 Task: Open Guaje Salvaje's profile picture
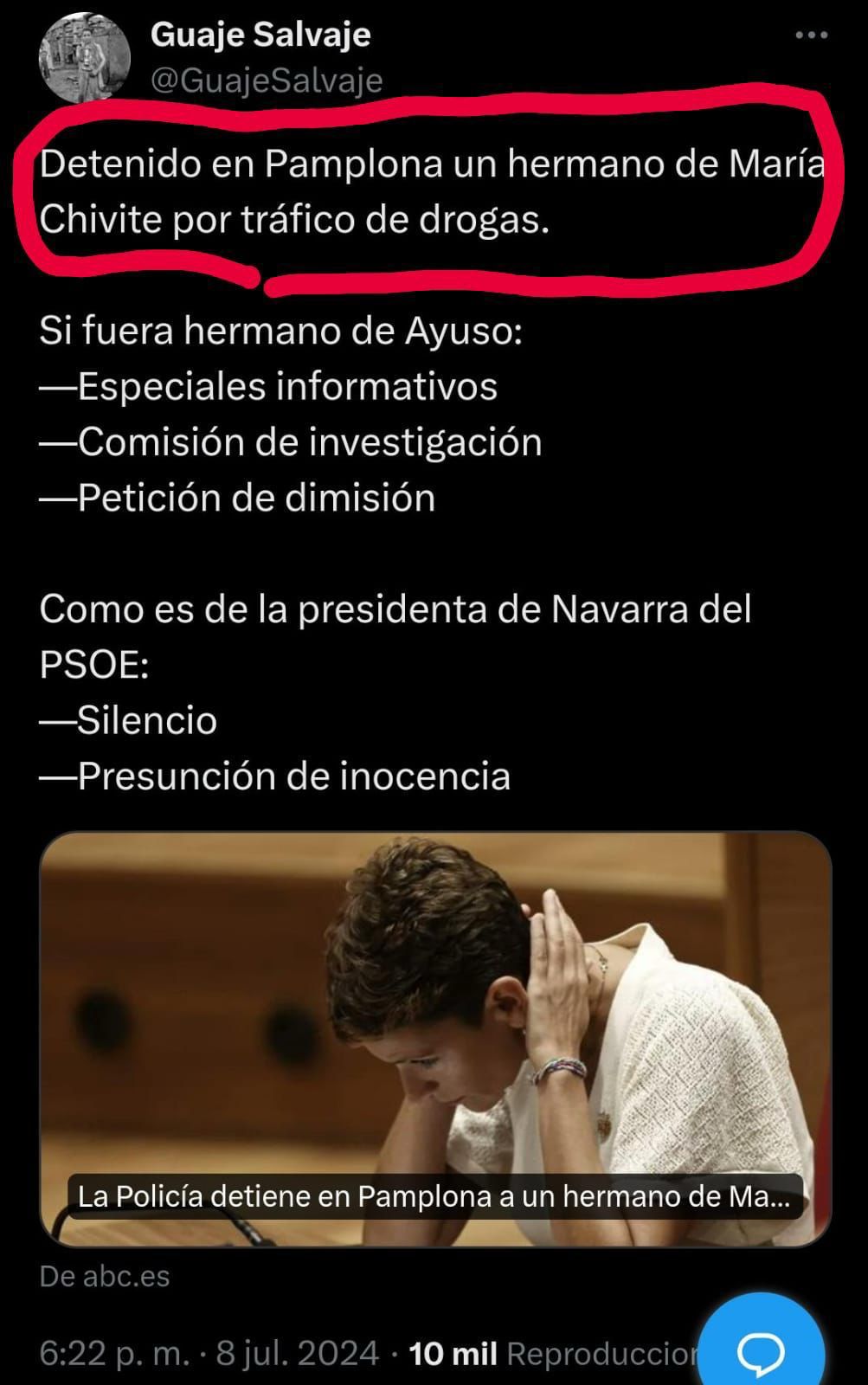pyautogui.click(x=84, y=56)
